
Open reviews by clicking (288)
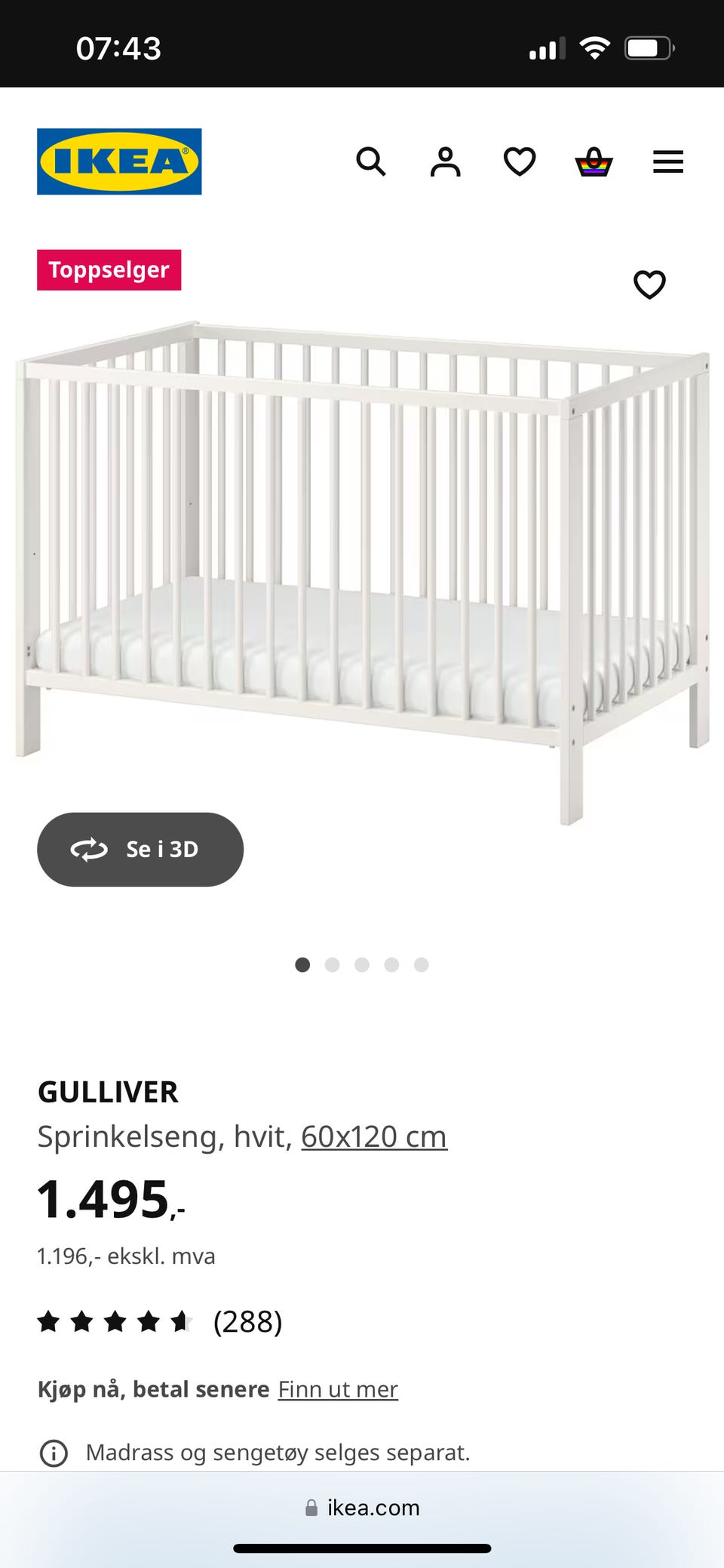pyautogui.click(x=247, y=1321)
